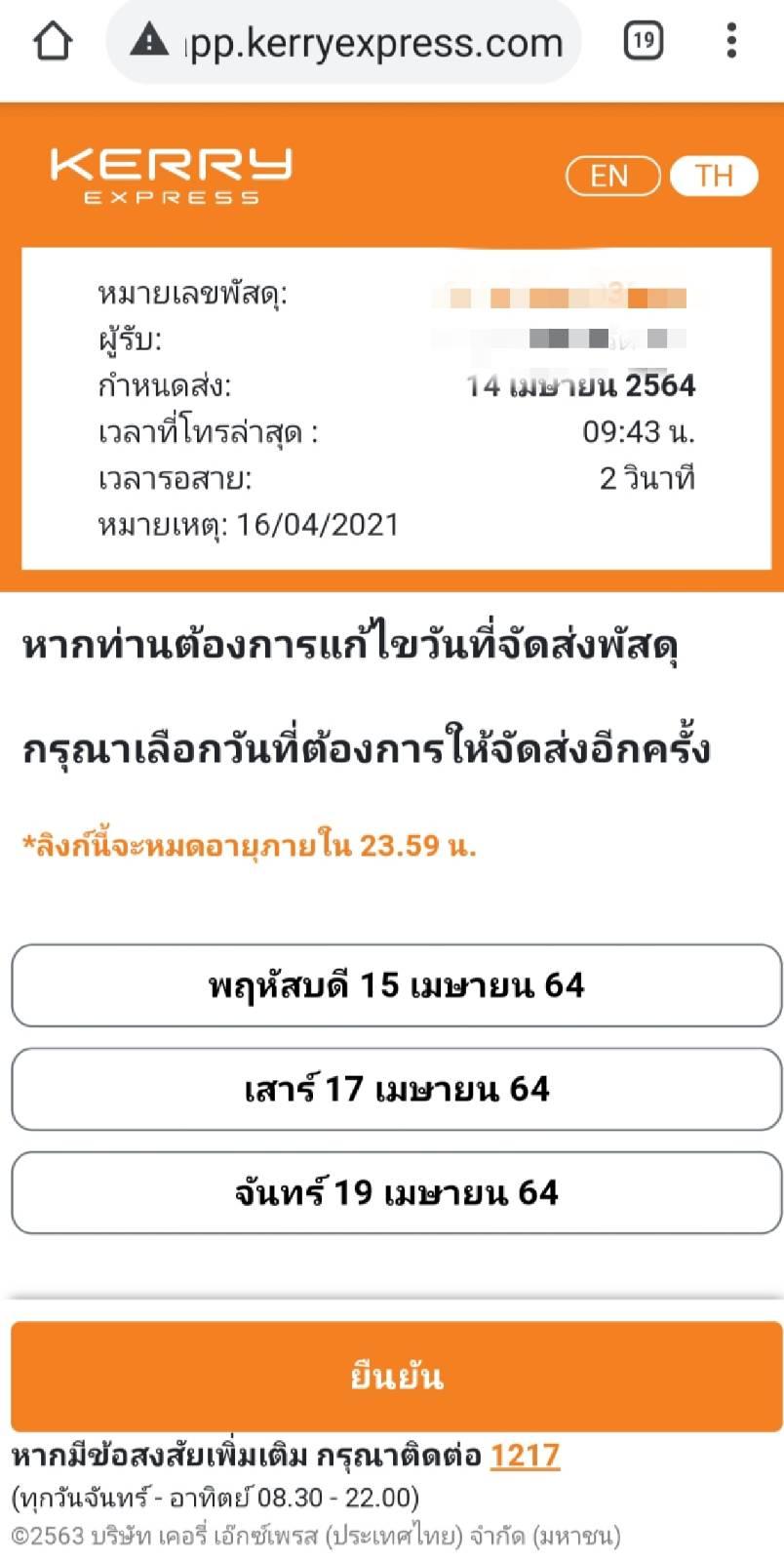The image size is (784, 1561).
Task: Select พฤหัสบดี 15 เมษายน 64 delivery date
Action: (396, 985)
